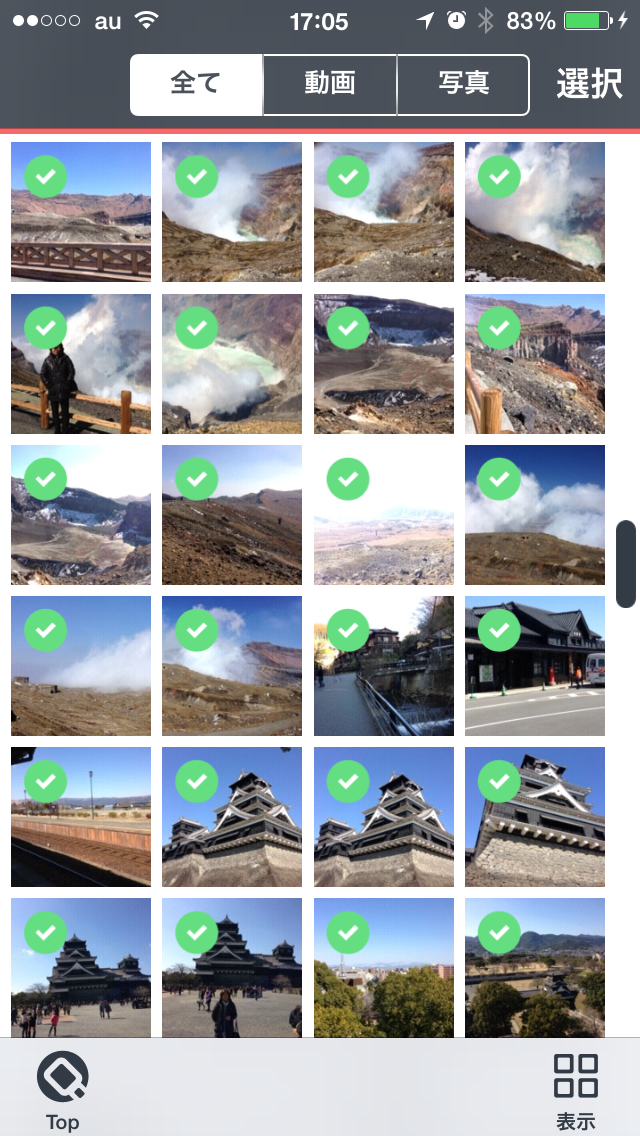The image size is (640, 1136).
Task: Open the photo of green crater lake
Action: 232,364
